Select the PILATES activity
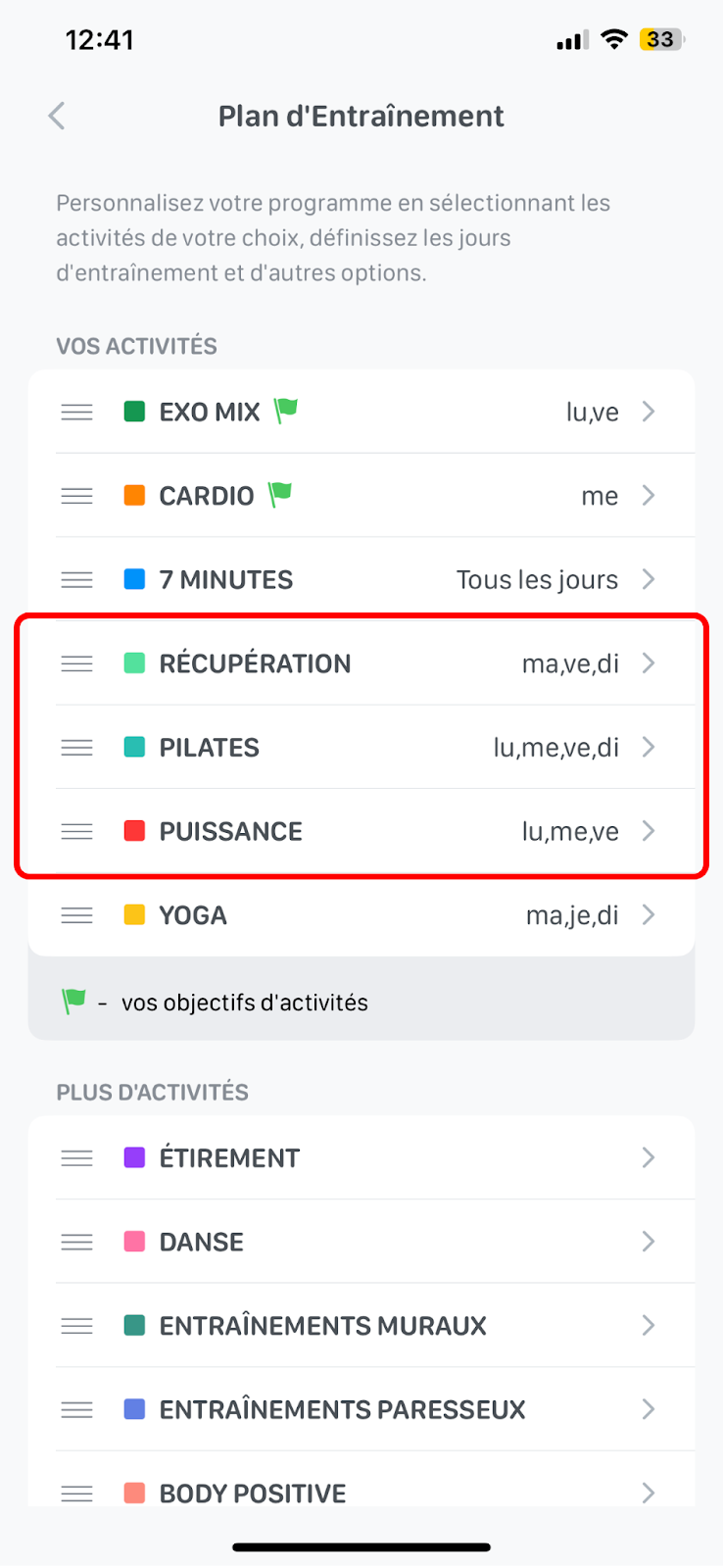This screenshot has width=723, height=1568. (361, 748)
